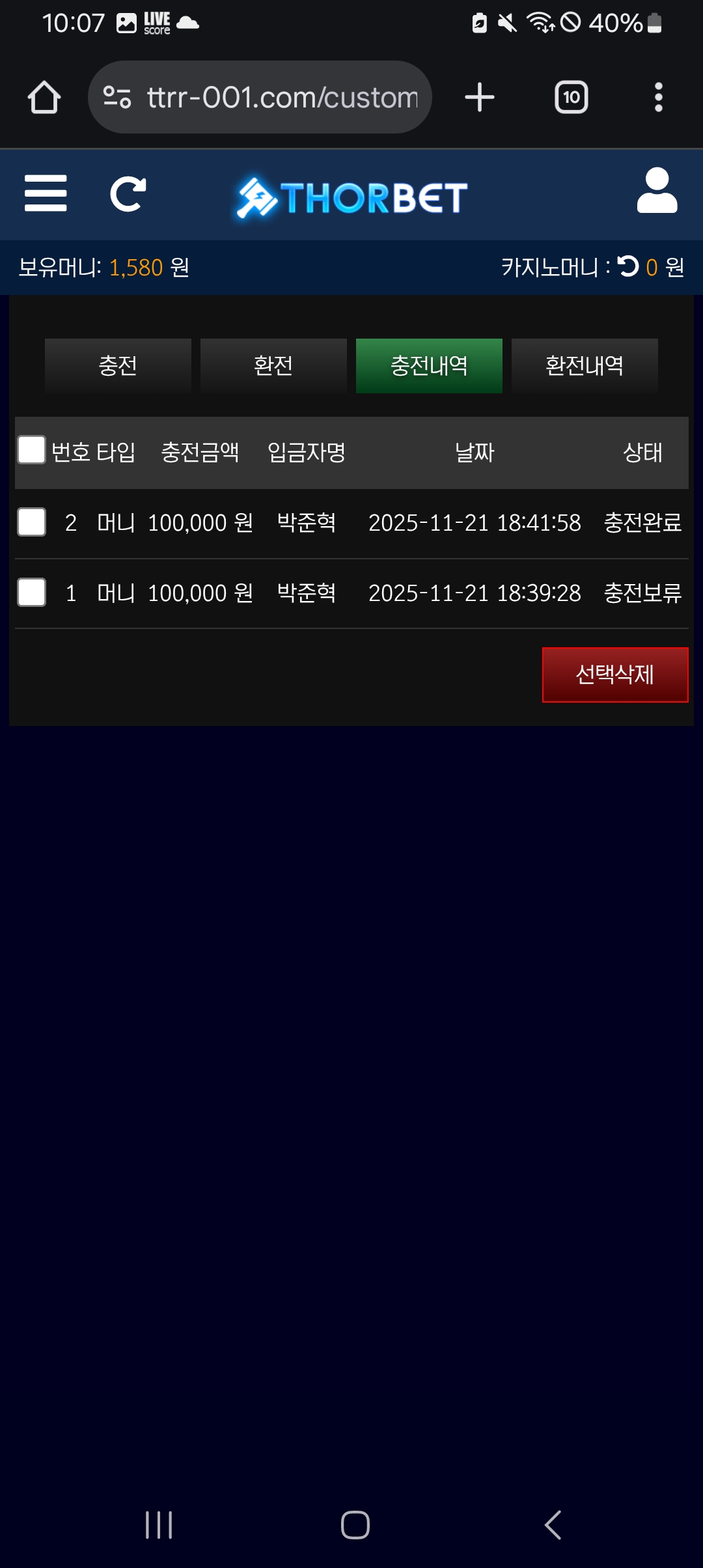
Task: Open the hamburger menu
Action: point(46,193)
